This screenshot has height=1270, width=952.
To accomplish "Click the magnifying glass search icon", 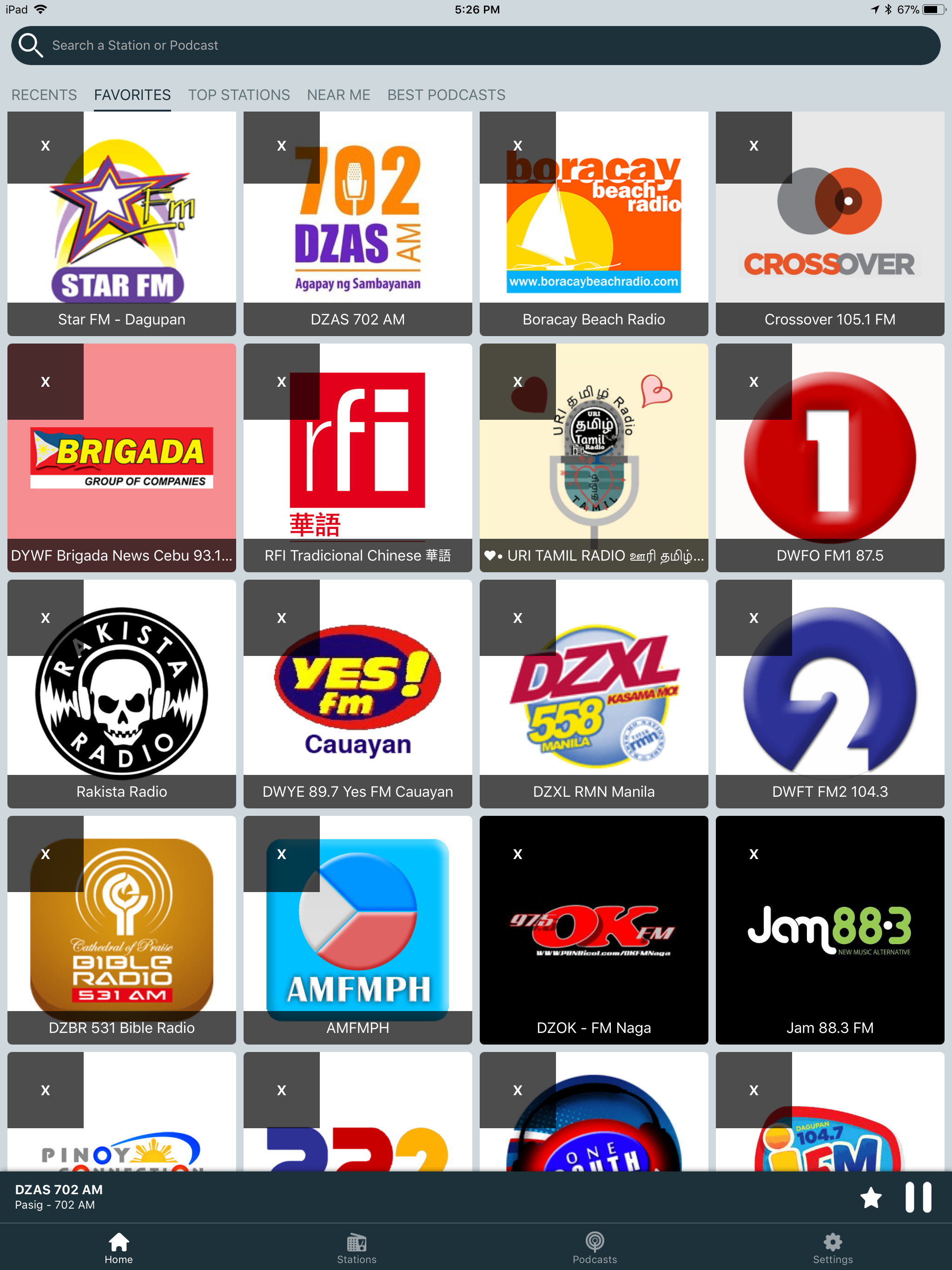I will [x=31, y=45].
